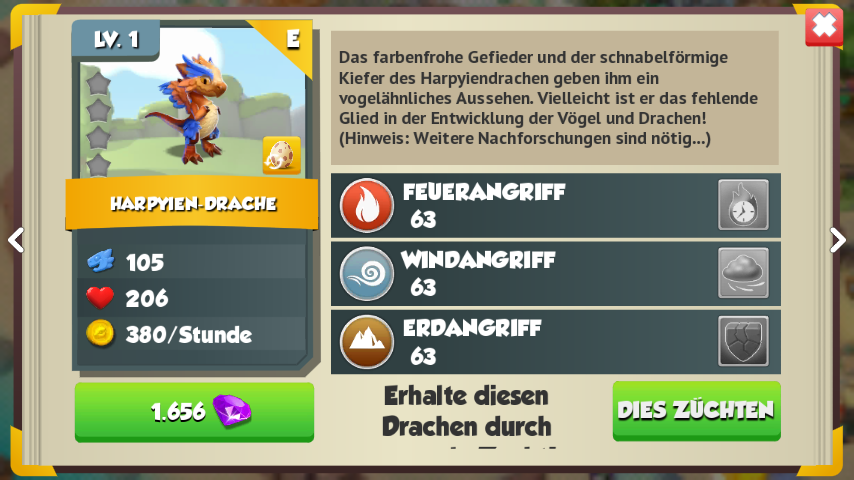The image size is (854, 480).
Task: Go to the next dragon
Action: [x=838, y=240]
